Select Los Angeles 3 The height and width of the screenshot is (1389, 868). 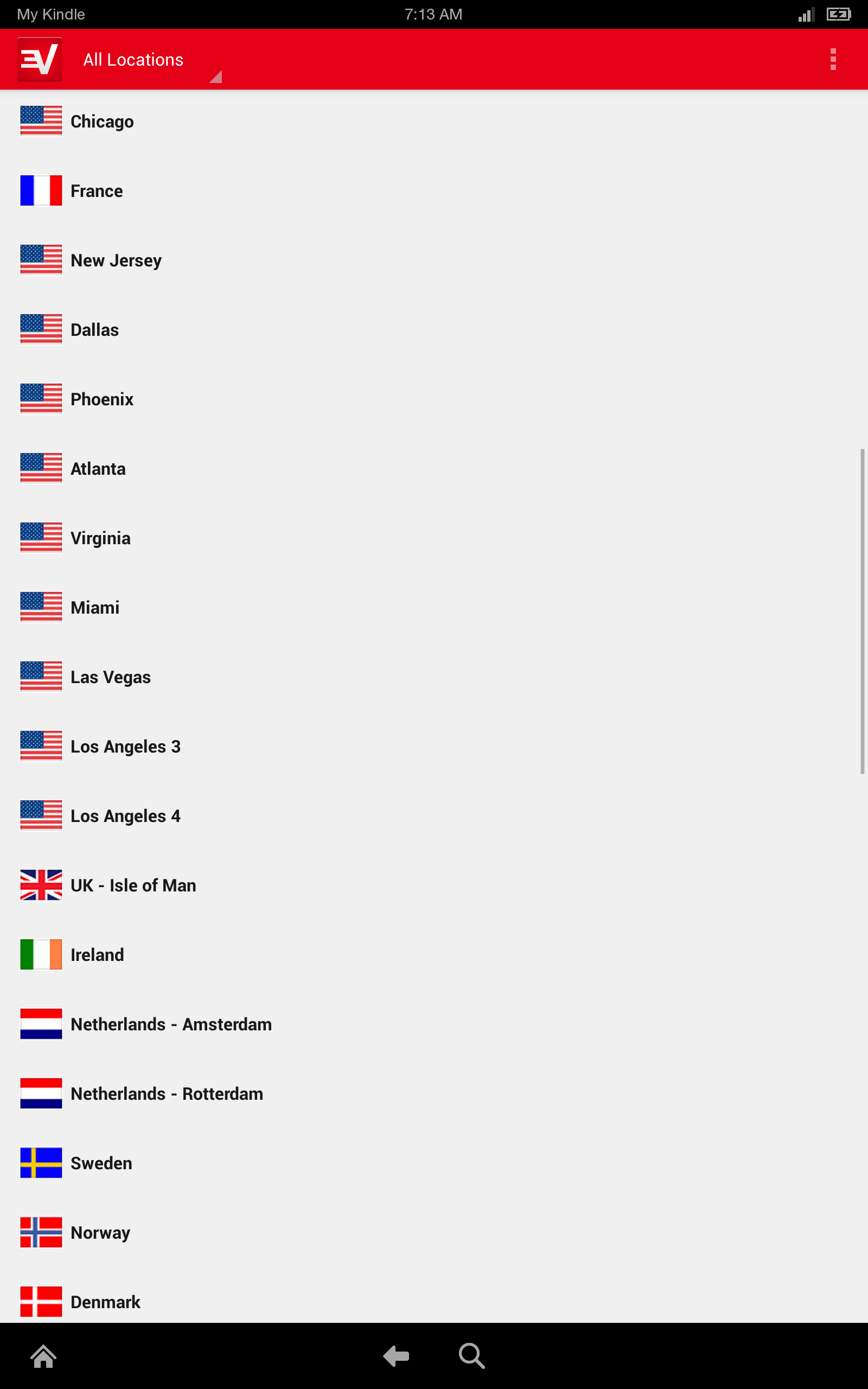(125, 747)
